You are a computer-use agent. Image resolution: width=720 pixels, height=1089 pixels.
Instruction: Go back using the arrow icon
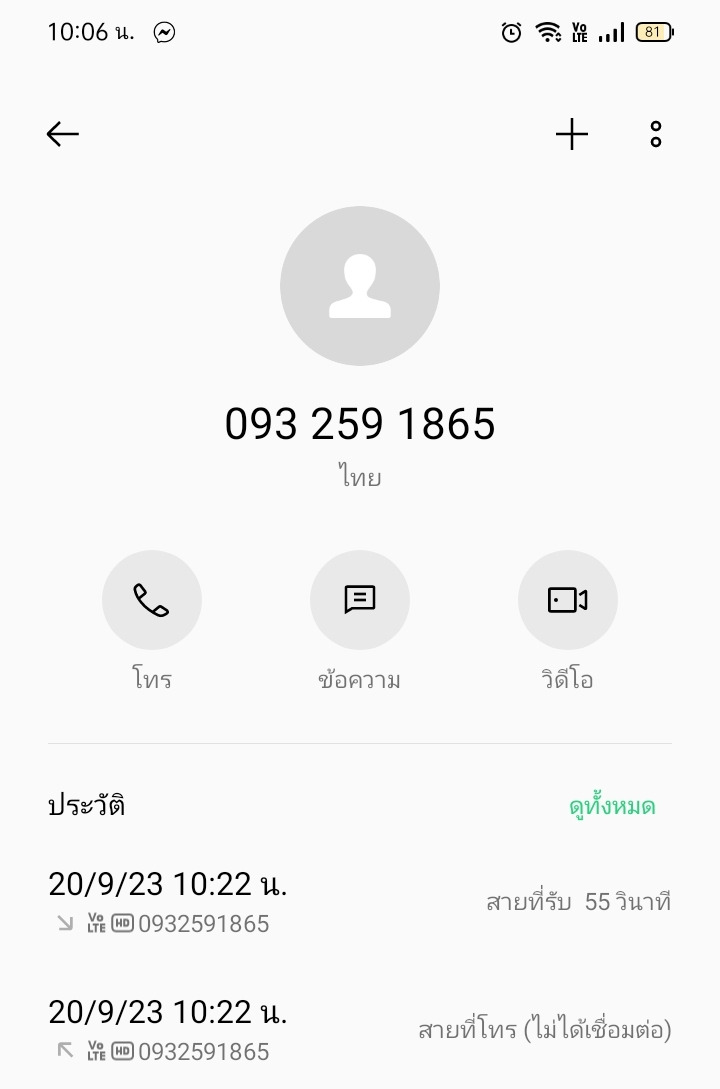[x=62, y=134]
